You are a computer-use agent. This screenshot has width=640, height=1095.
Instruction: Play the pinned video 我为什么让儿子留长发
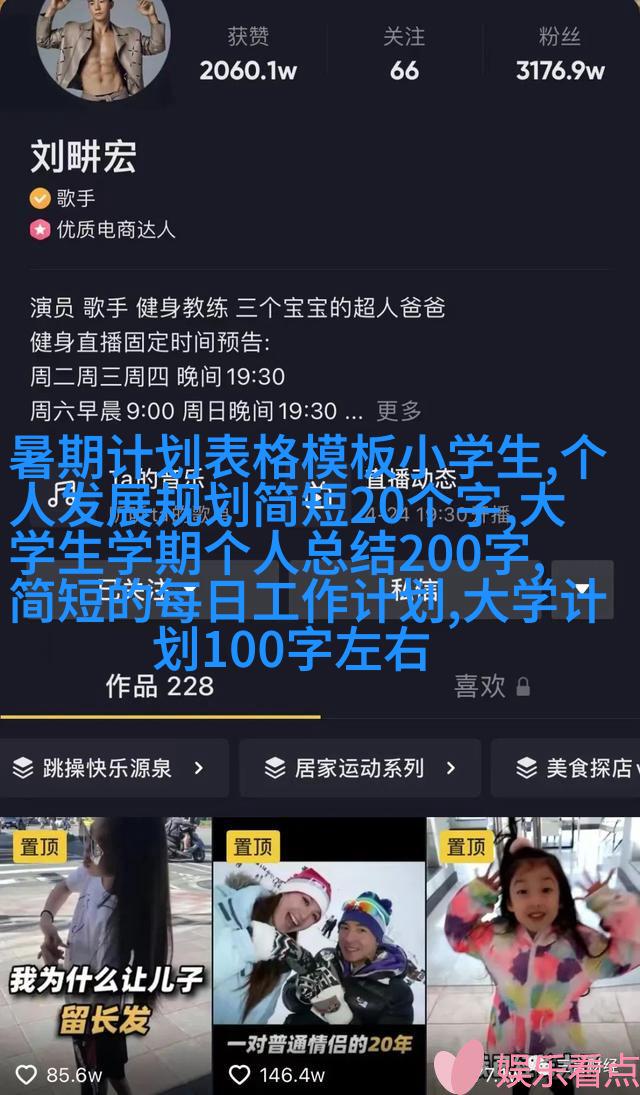(103, 950)
